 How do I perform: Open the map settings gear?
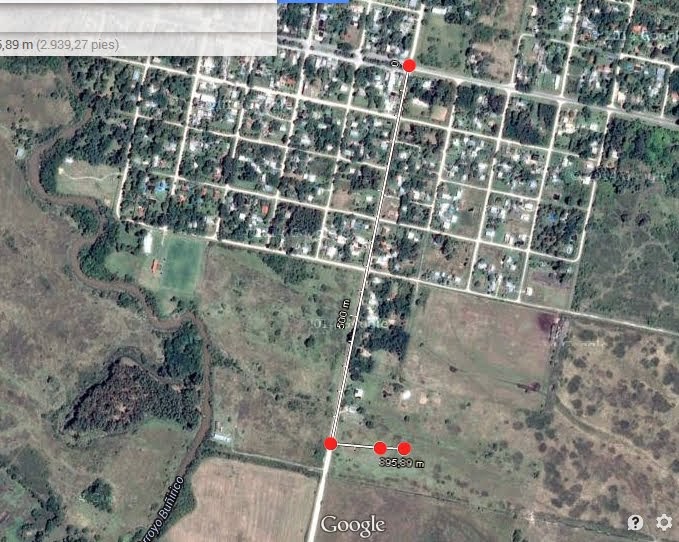coord(664,522)
